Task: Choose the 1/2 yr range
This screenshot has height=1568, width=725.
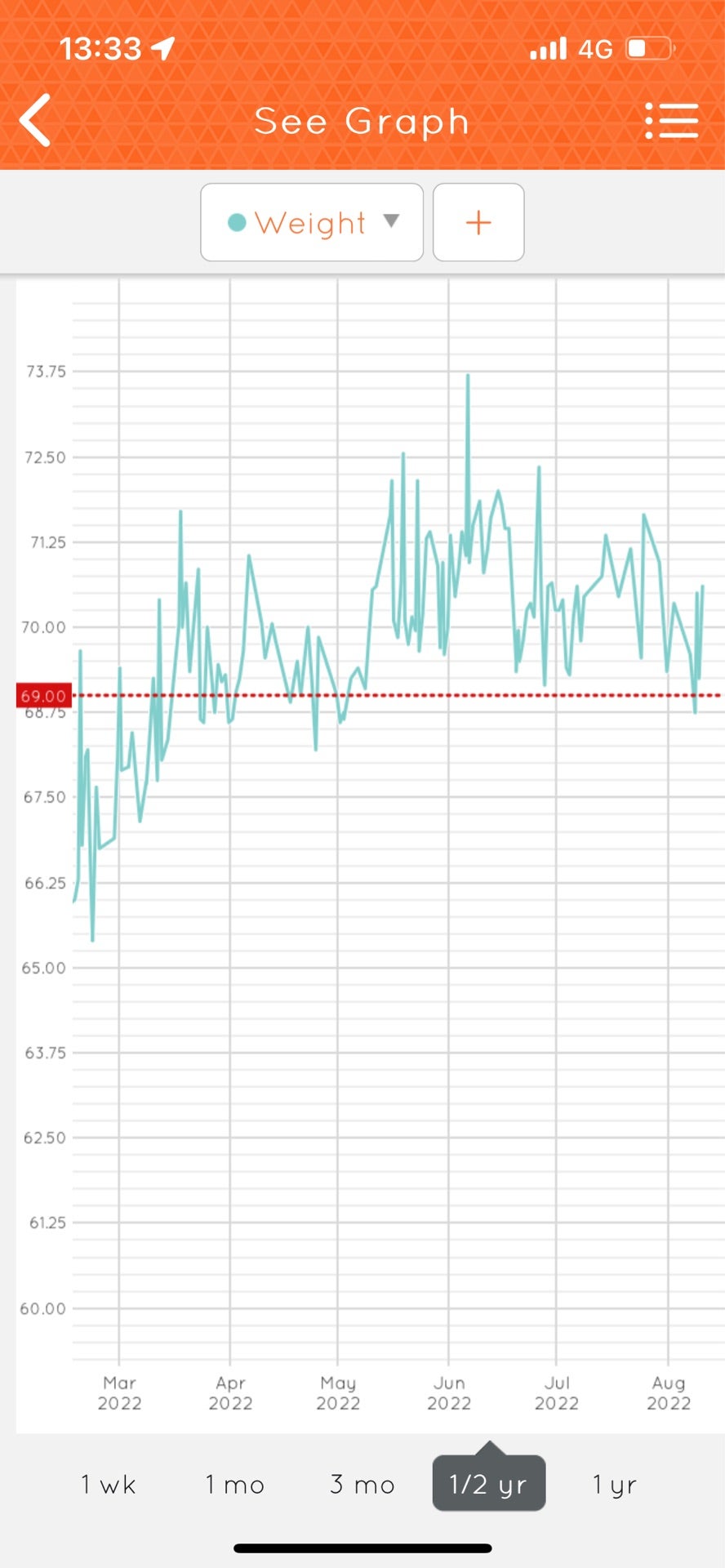Action: 488,1483
